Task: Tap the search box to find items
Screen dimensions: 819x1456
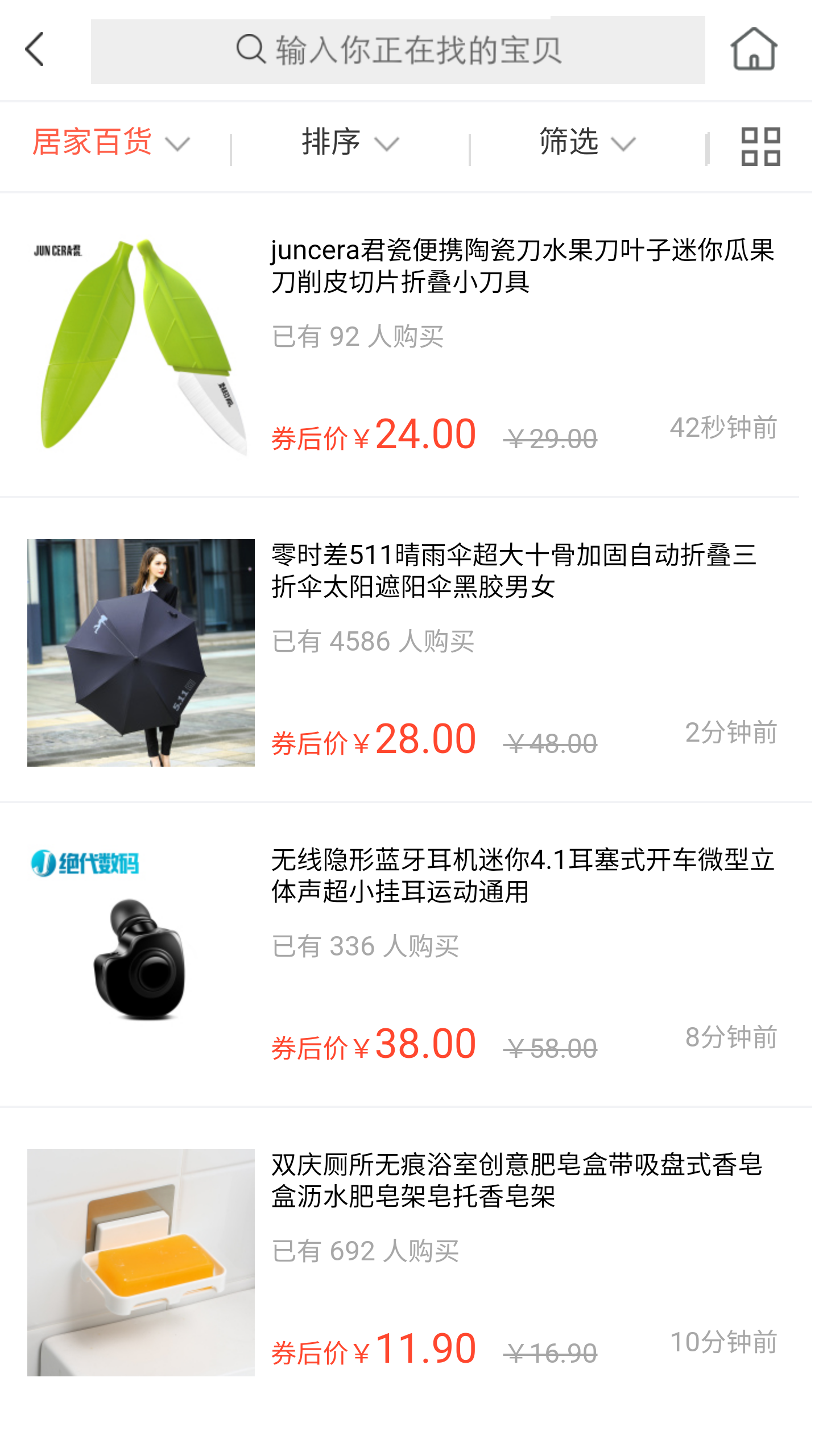Action: pos(398,51)
